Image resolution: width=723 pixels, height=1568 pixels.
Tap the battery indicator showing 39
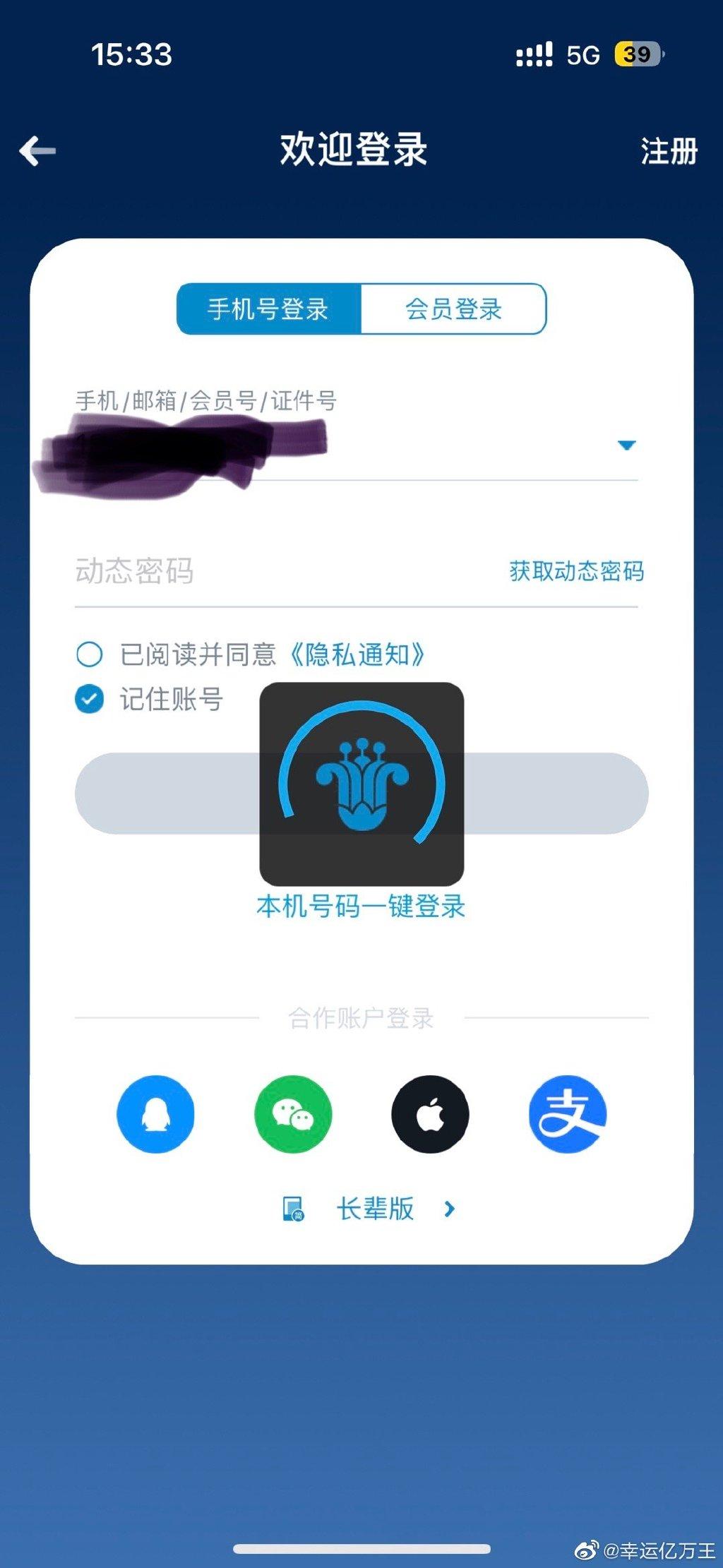tap(638, 54)
